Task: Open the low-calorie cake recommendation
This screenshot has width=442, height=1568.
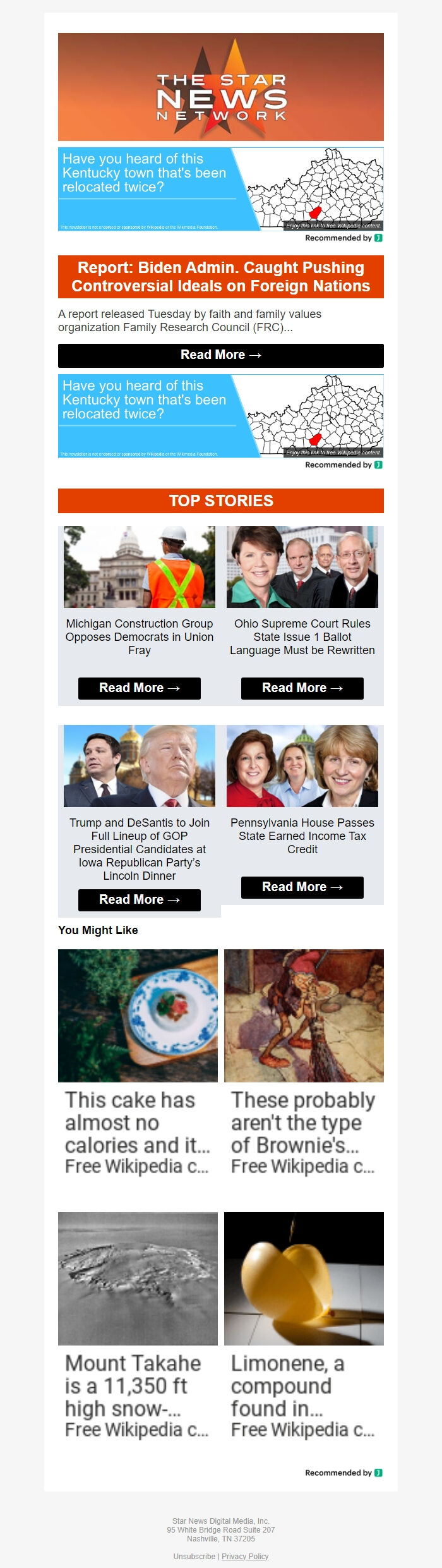Action: coord(138,1062)
